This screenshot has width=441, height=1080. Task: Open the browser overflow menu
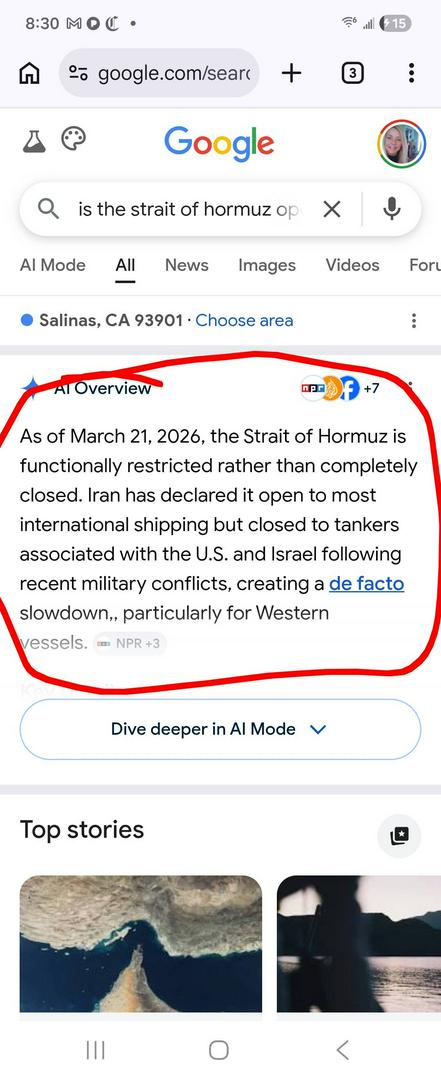tap(411, 72)
